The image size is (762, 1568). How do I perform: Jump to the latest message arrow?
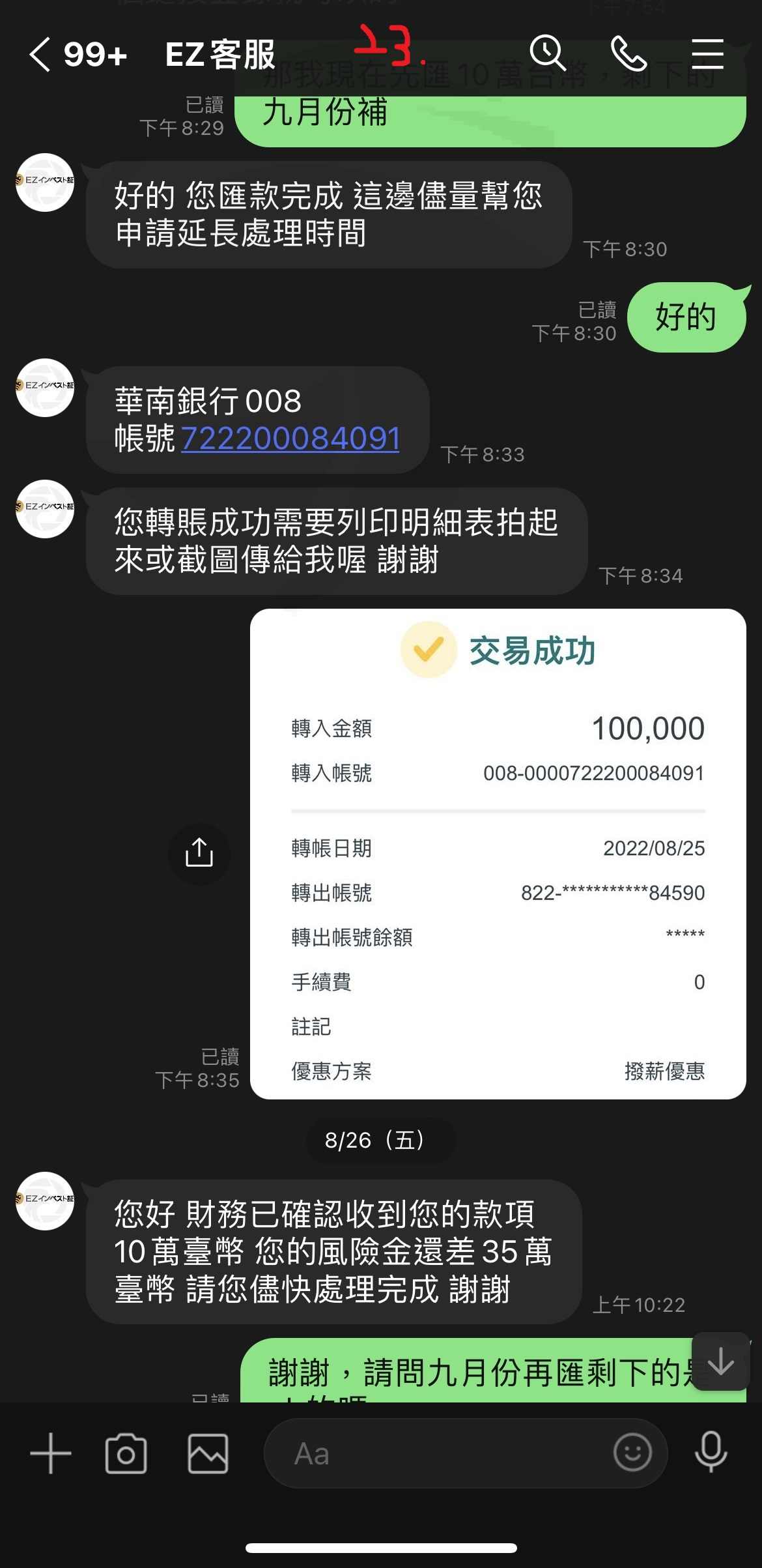point(720,1361)
